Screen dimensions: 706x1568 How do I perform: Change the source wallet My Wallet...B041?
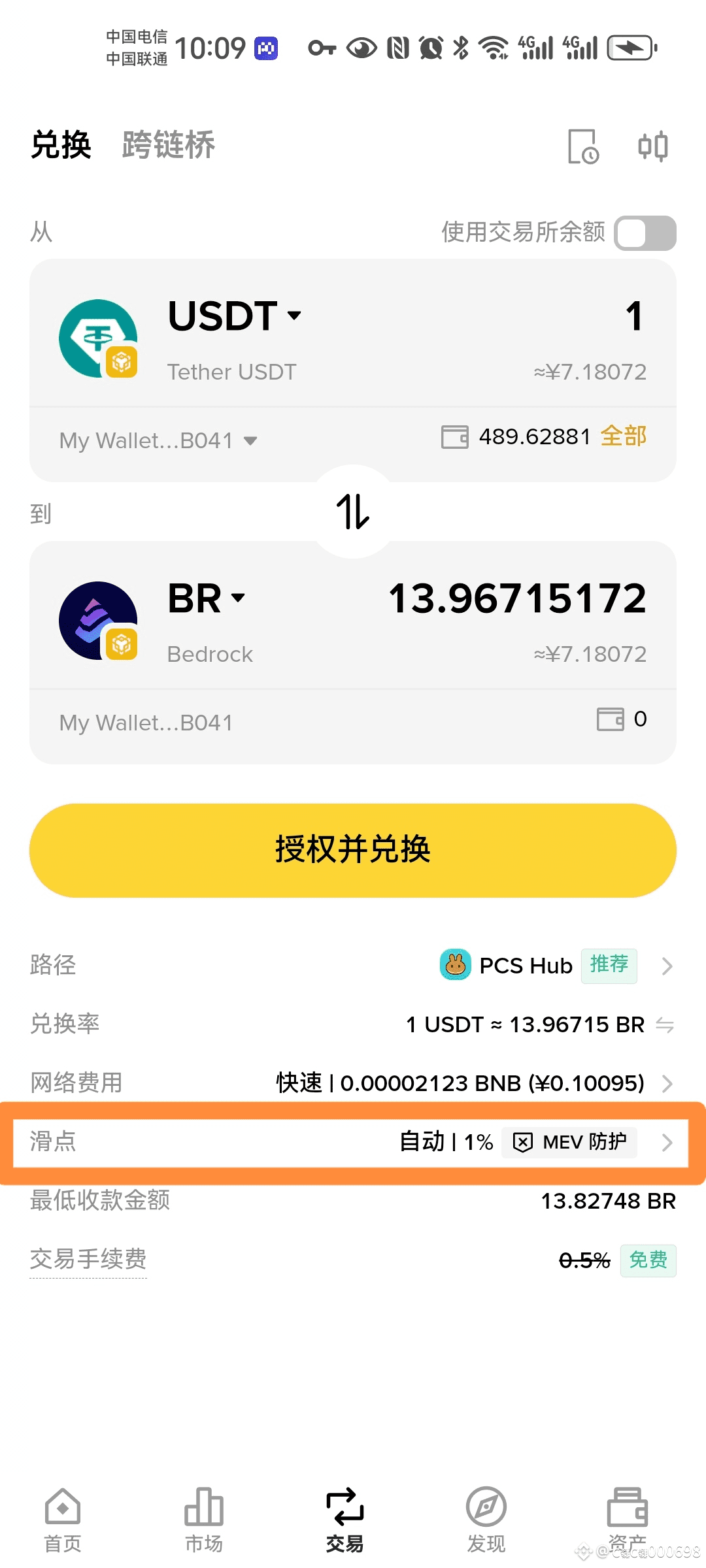coord(158,440)
